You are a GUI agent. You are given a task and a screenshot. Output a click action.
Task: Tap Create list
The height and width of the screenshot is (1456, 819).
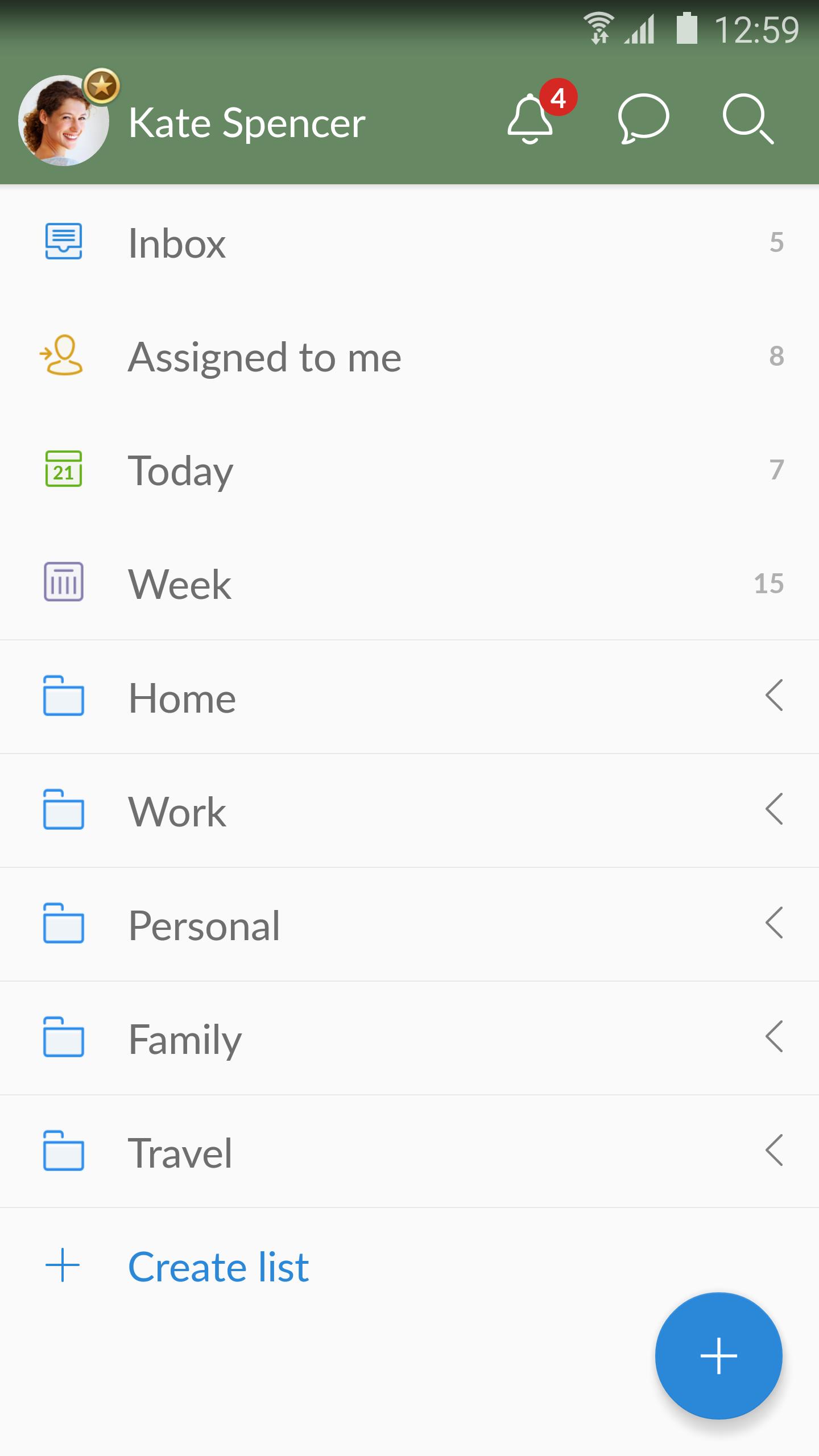tap(218, 1266)
